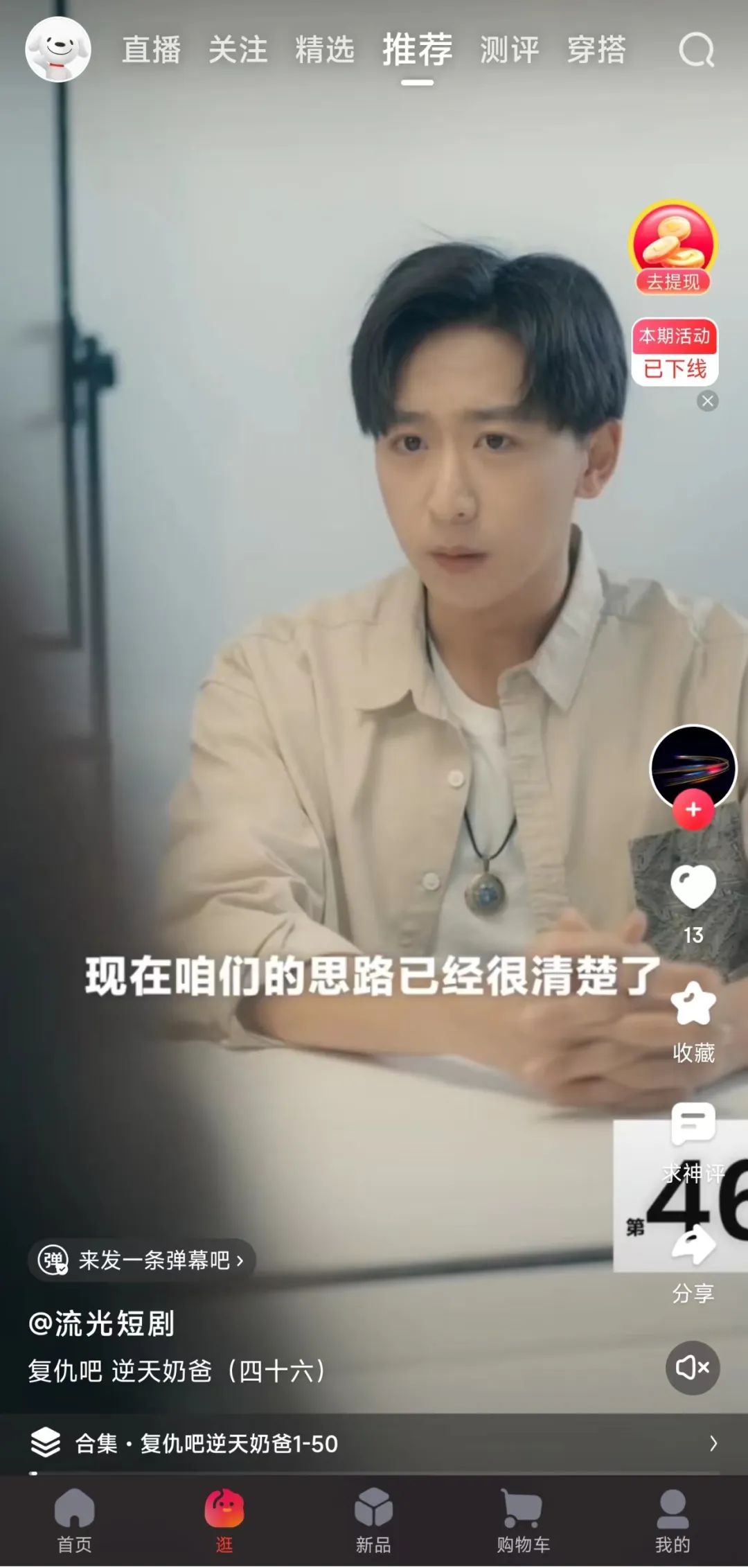Switch to the 测评 tab

tap(509, 50)
